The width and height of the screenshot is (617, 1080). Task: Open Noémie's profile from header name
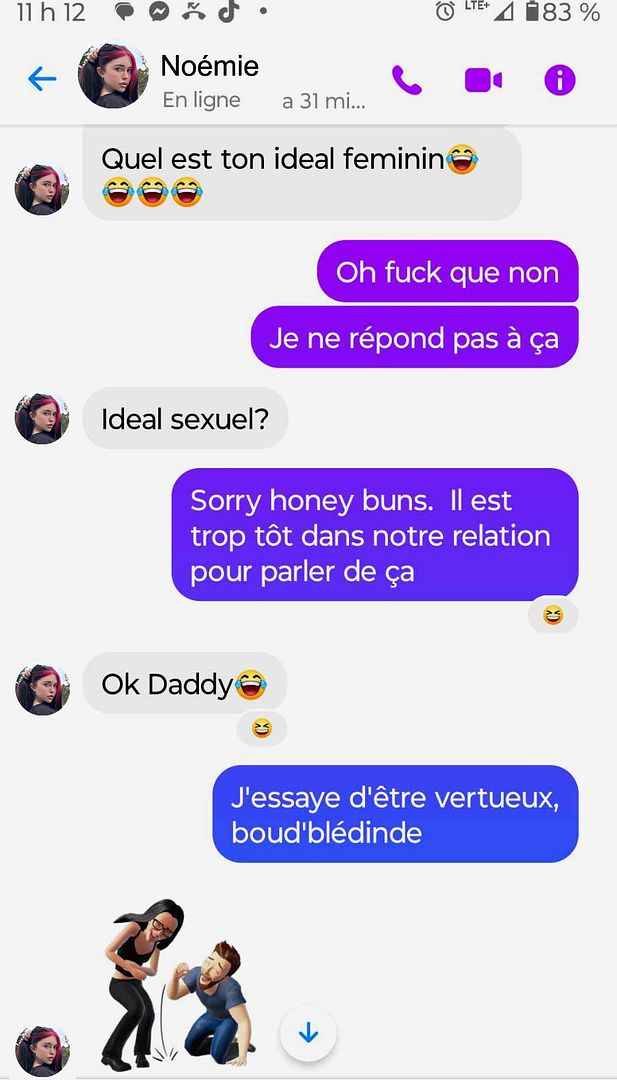pyautogui.click(x=210, y=67)
